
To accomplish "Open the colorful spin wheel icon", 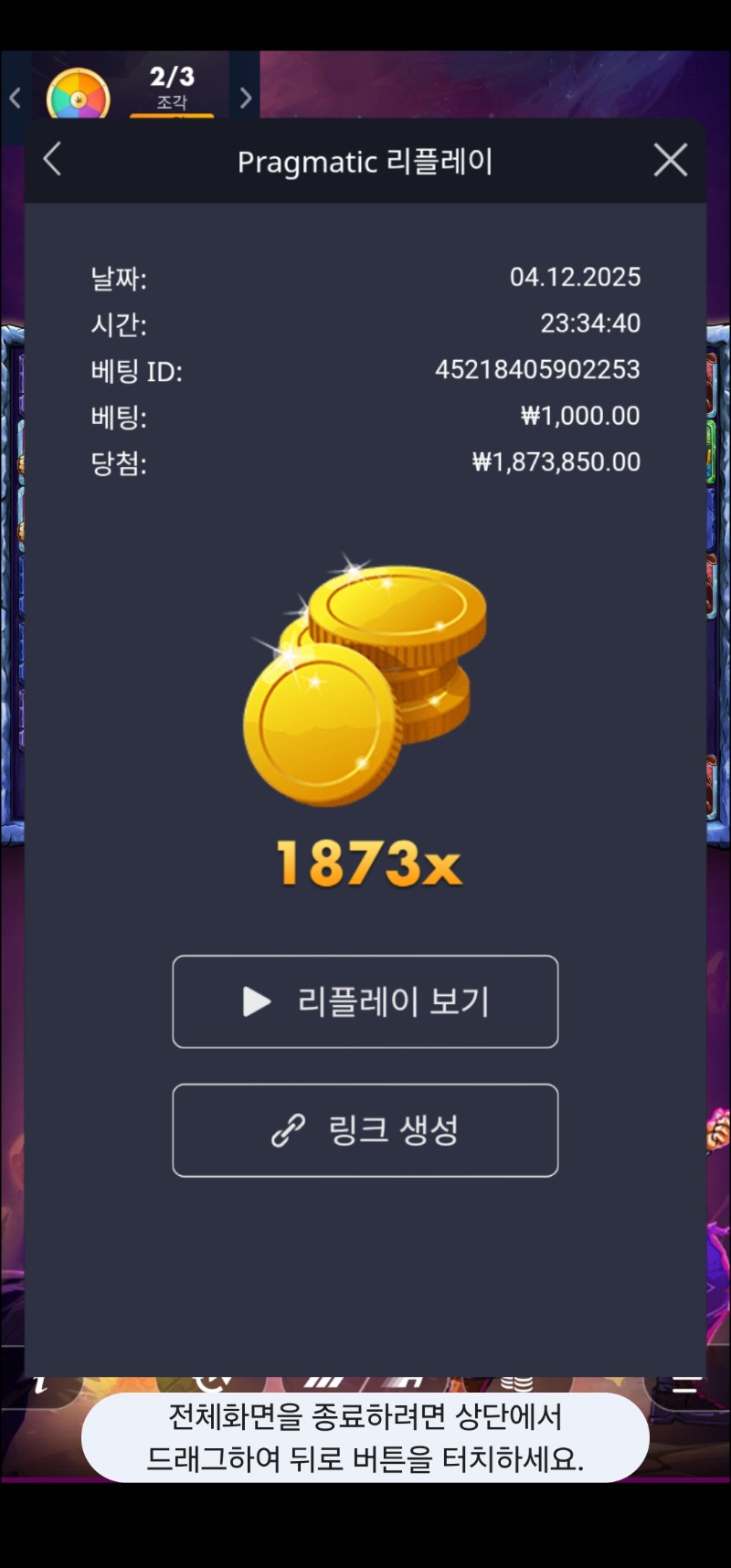I will [79, 97].
